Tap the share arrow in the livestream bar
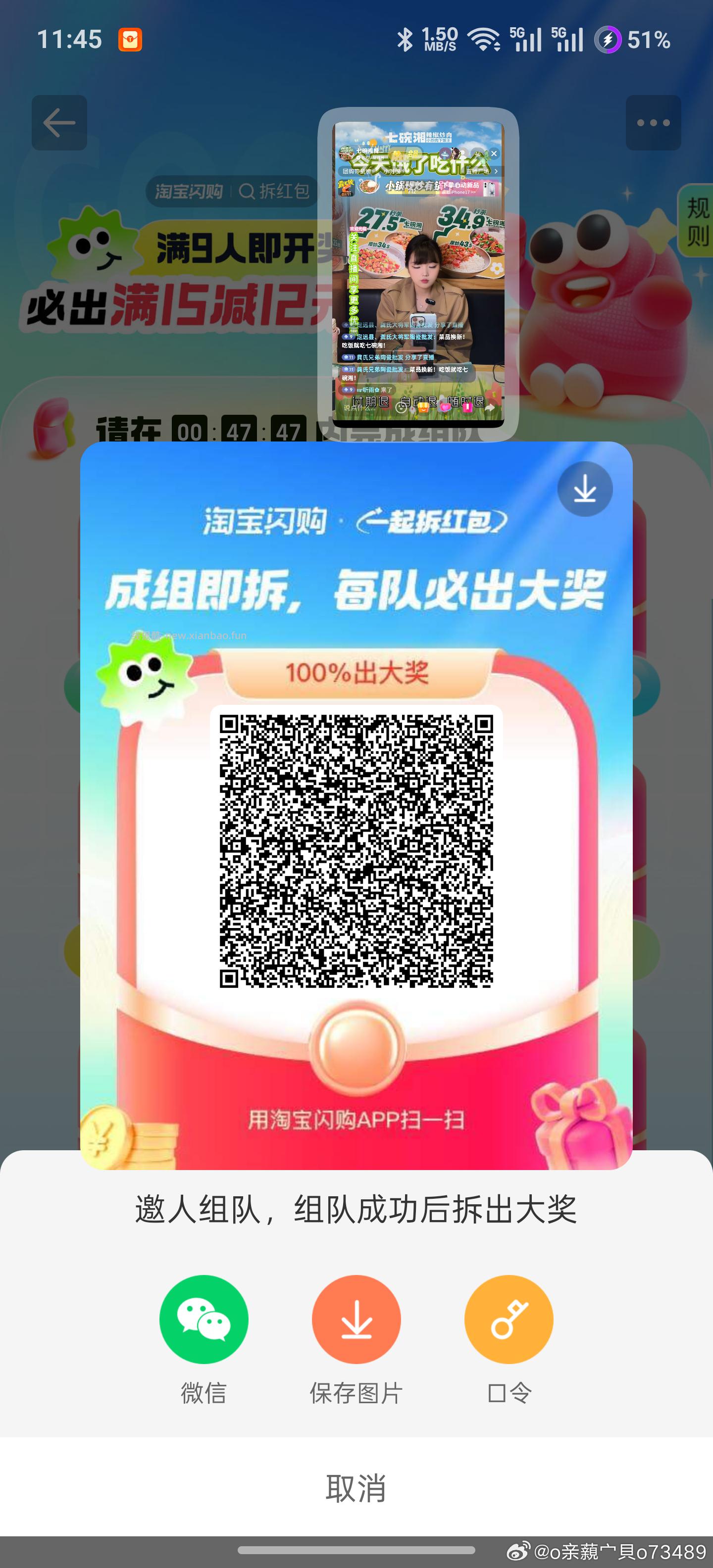 tap(491, 408)
